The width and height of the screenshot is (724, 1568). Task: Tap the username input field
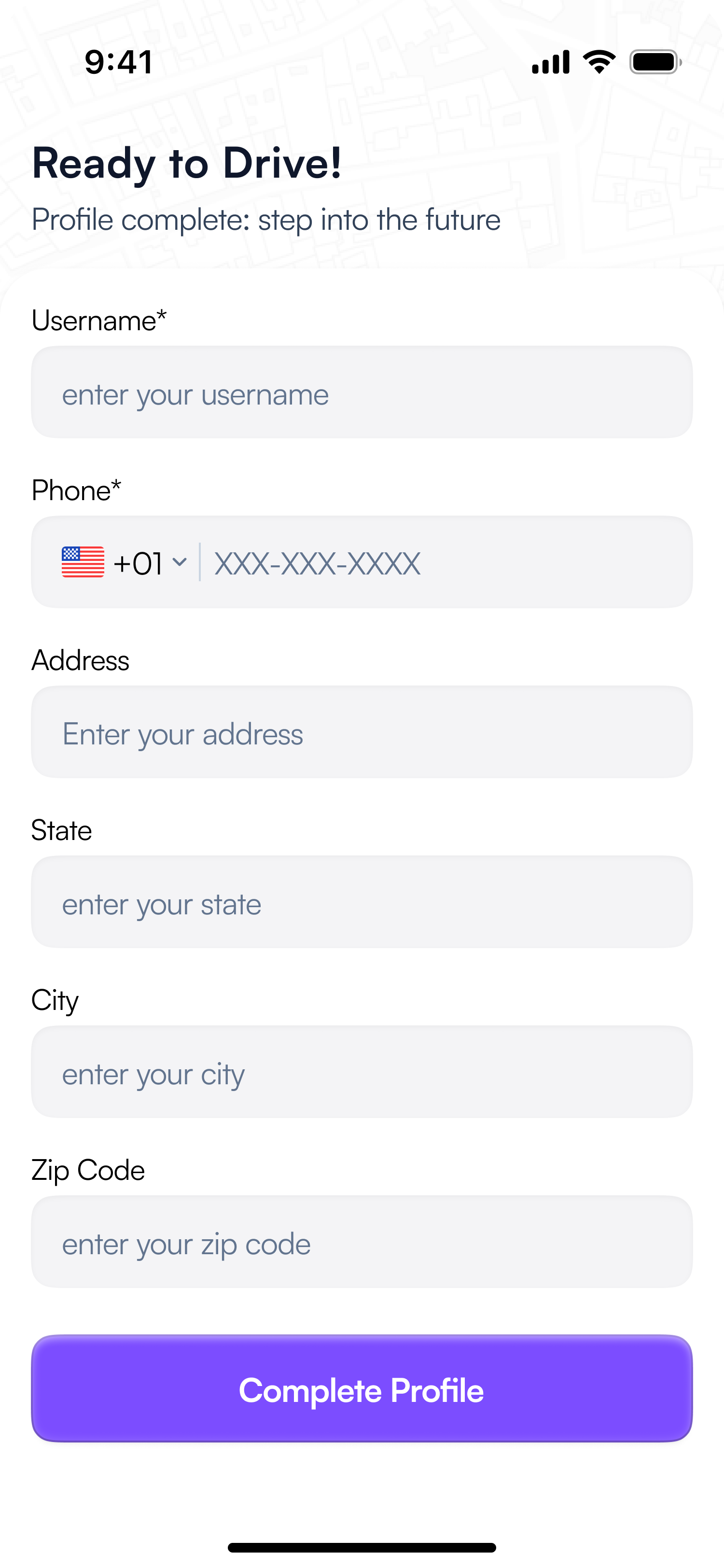[x=362, y=392]
